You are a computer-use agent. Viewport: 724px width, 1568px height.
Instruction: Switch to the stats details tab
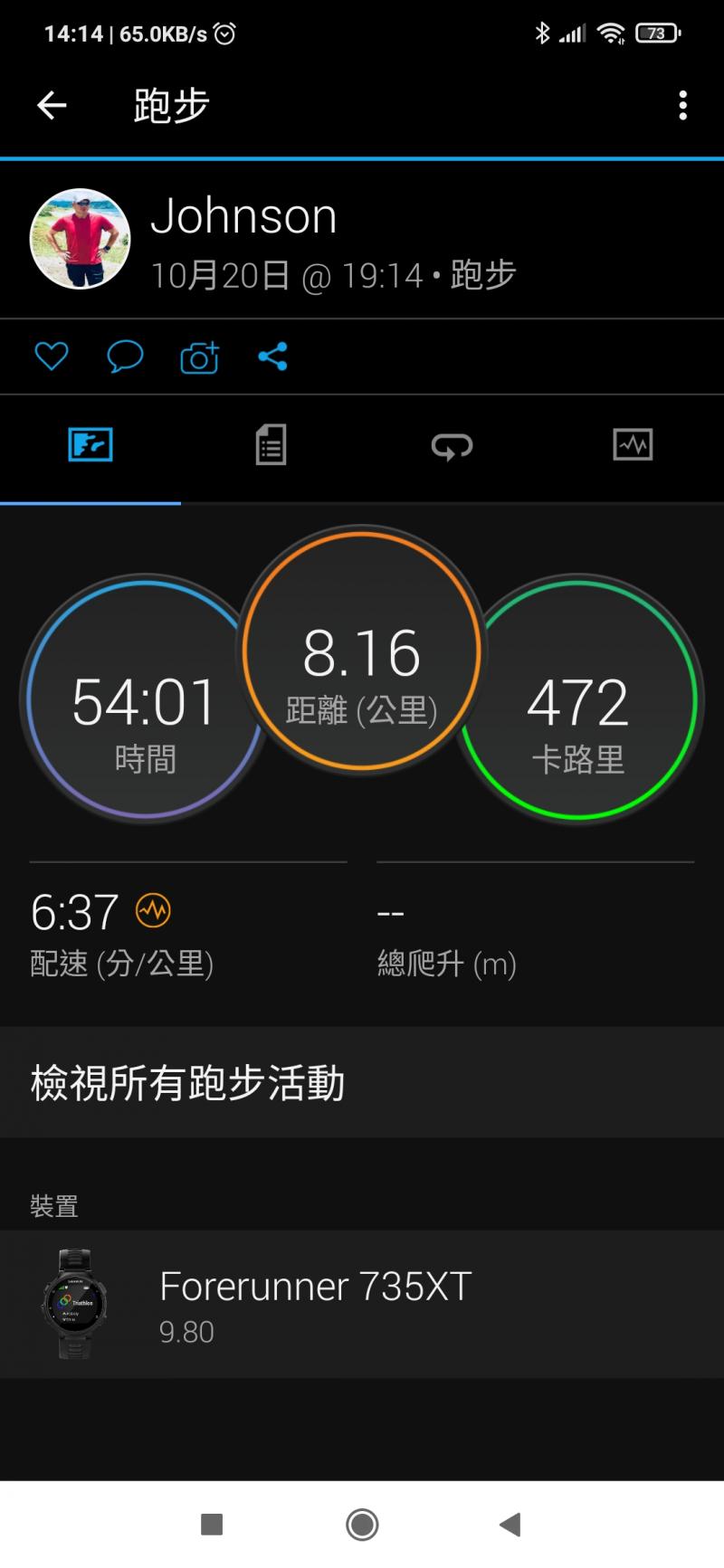pyautogui.click(x=271, y=445)
